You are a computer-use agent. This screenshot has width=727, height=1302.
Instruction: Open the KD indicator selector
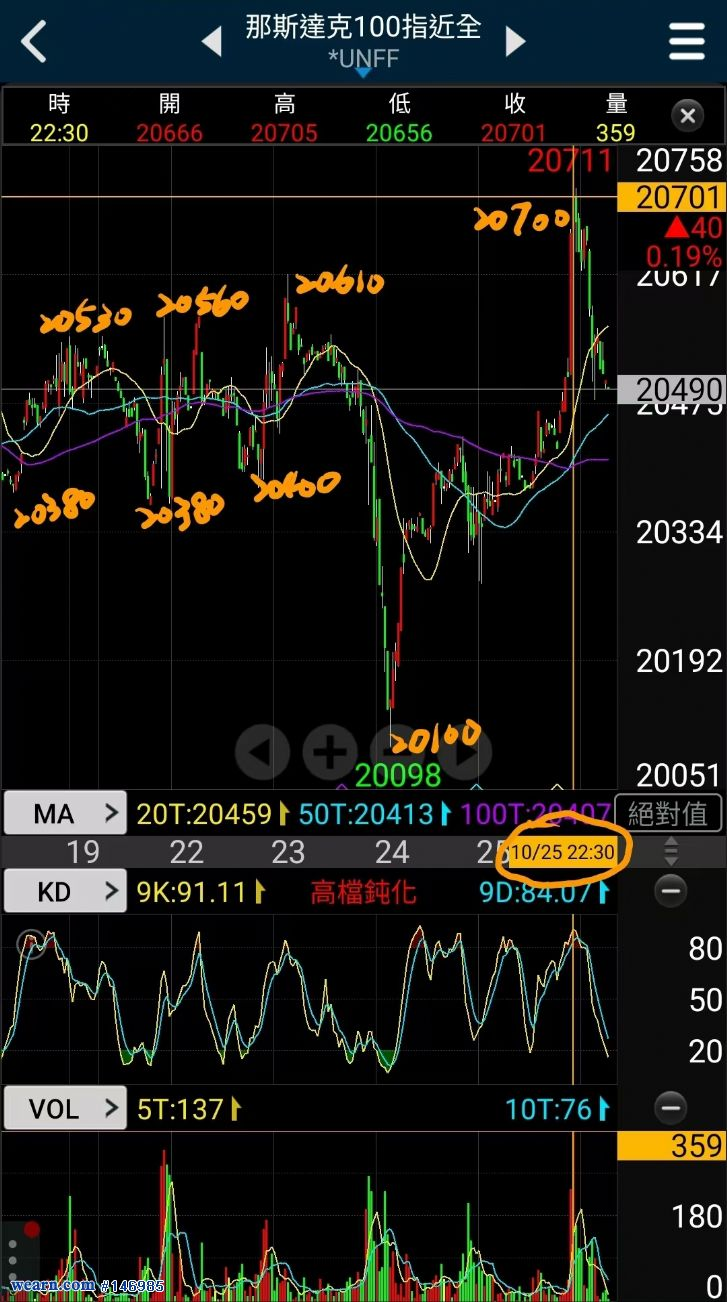(65, 891)
